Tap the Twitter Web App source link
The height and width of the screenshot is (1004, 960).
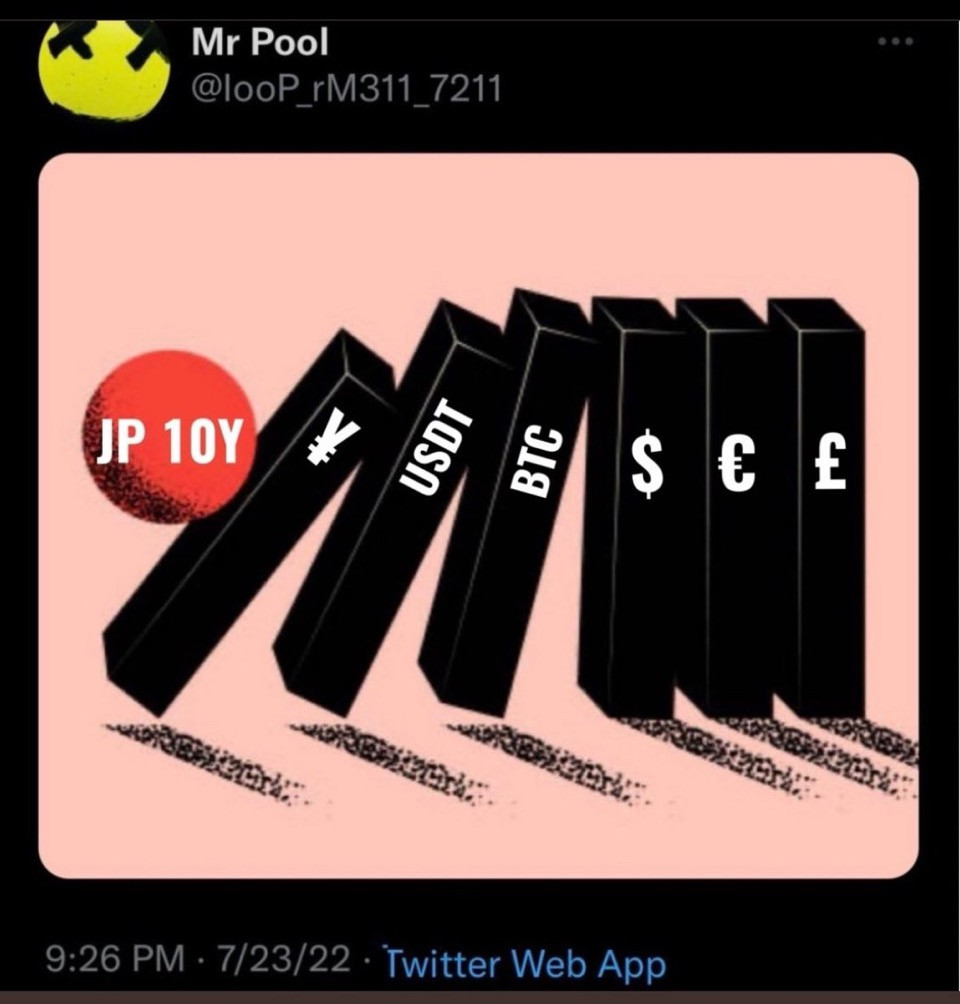tap(525, 964)
